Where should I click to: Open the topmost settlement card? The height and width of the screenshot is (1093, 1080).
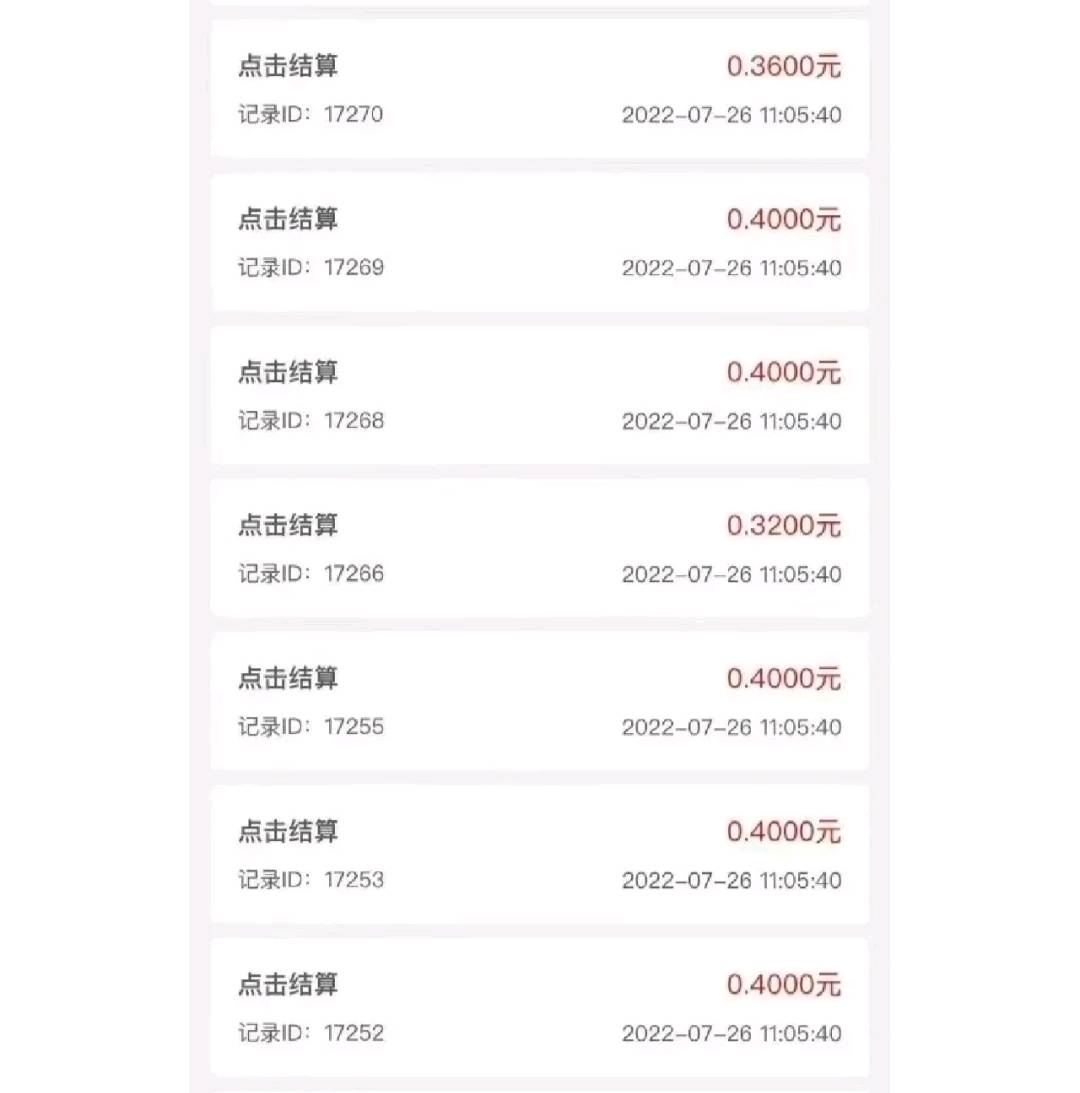coord(540,89)
